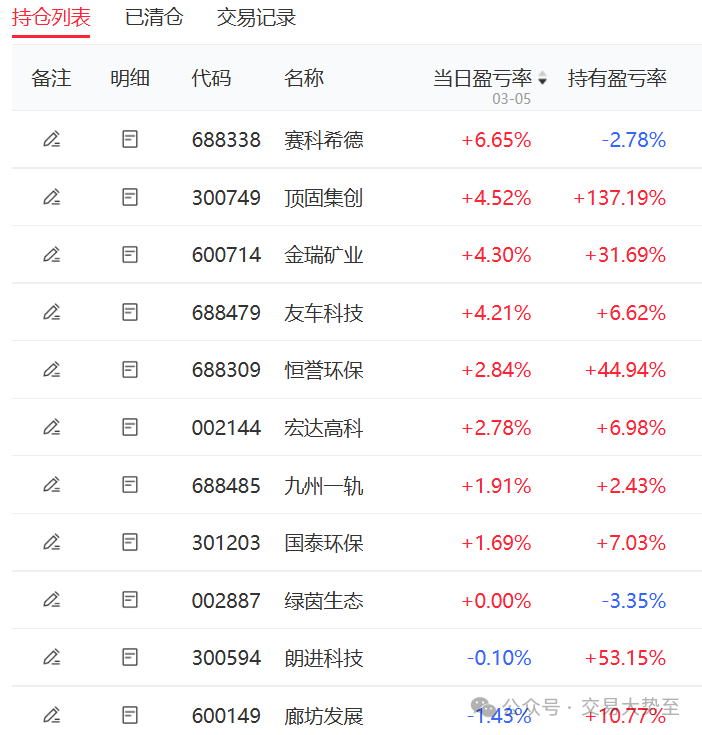View details icon for 金瑞矿业
Viewport: 702px width, 735px height.
[130, 255]
